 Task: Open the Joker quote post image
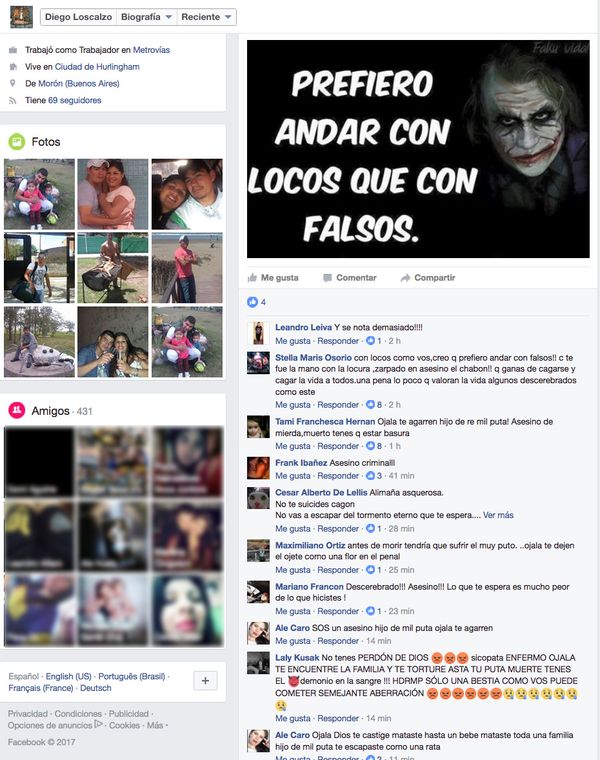tap(418, 149)
